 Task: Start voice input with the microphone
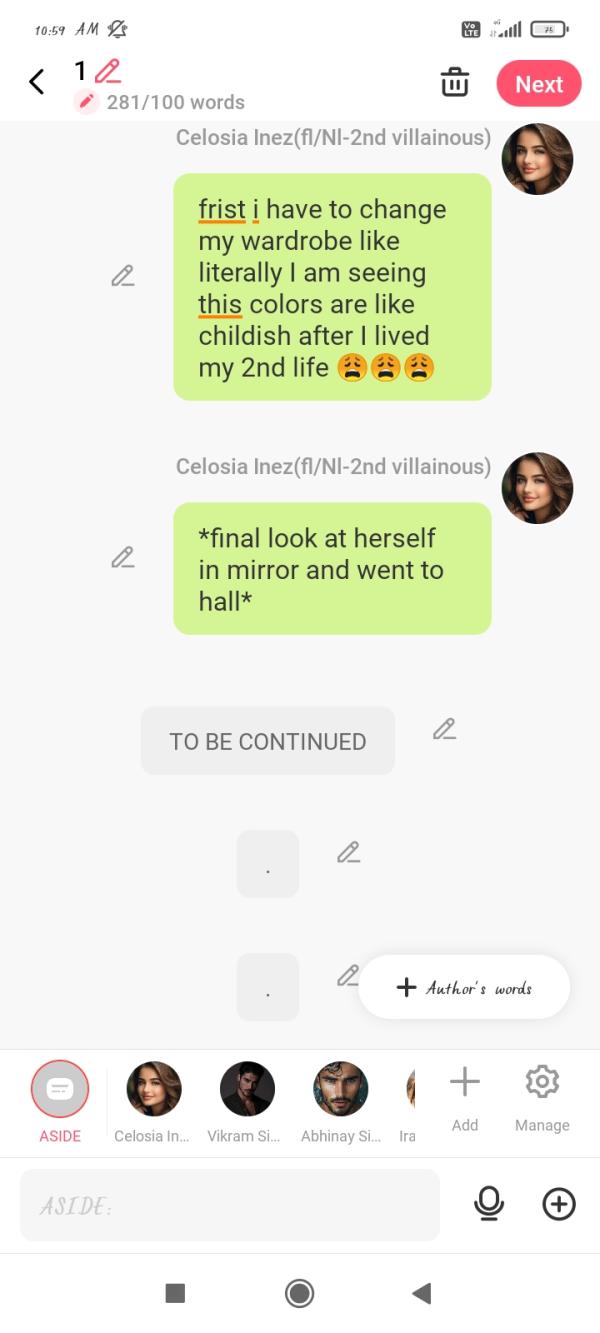[489, 1205]
